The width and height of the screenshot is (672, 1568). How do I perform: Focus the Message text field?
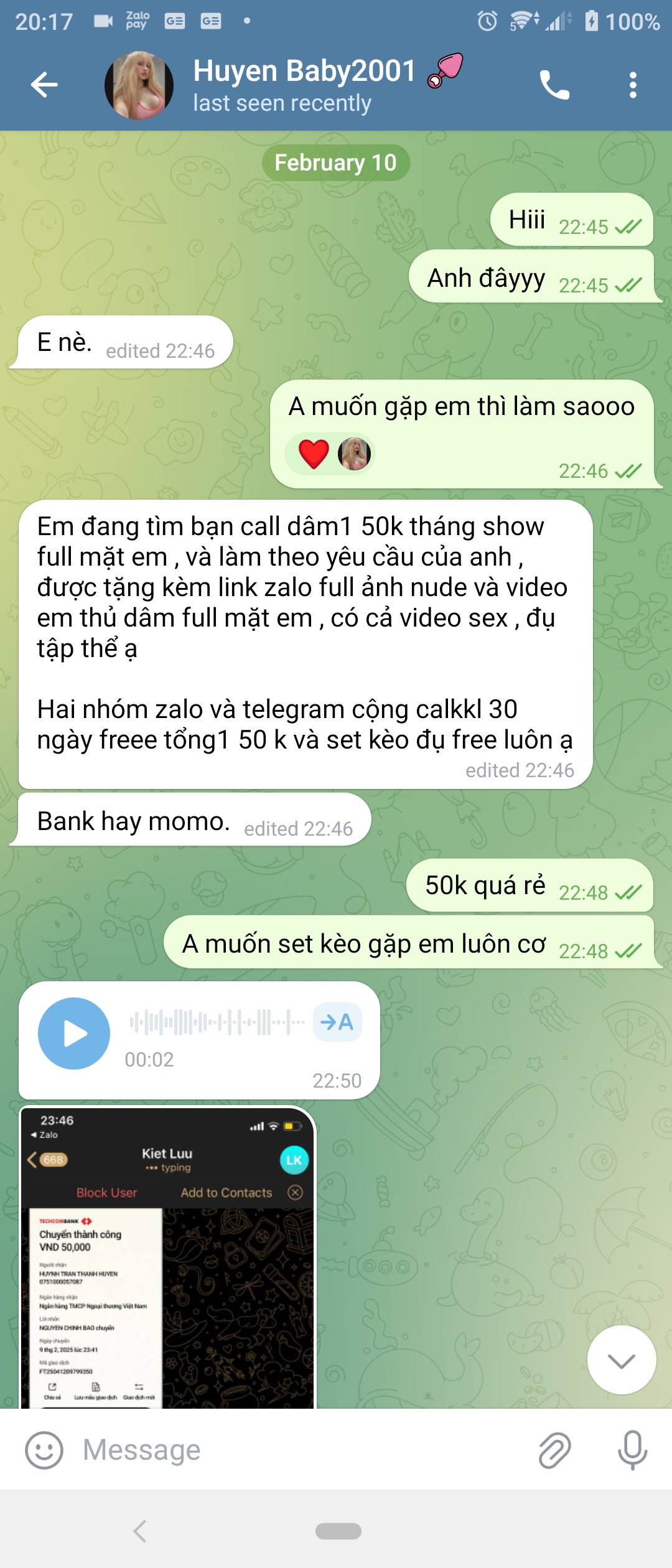299,1450
